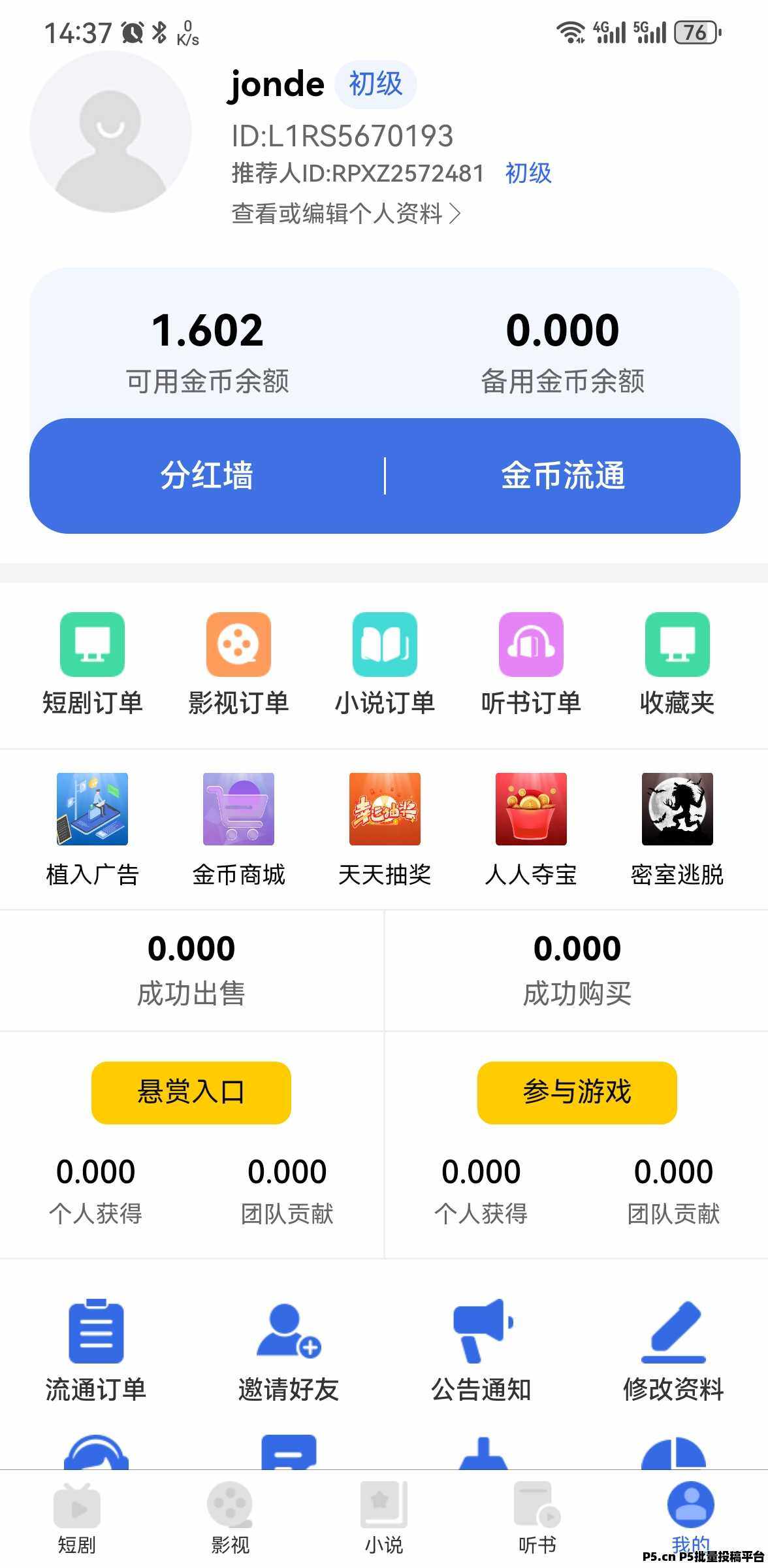Screen dimensions: 768x1568
Task: Visit the 金币商城 store
Action: [238, 828]
